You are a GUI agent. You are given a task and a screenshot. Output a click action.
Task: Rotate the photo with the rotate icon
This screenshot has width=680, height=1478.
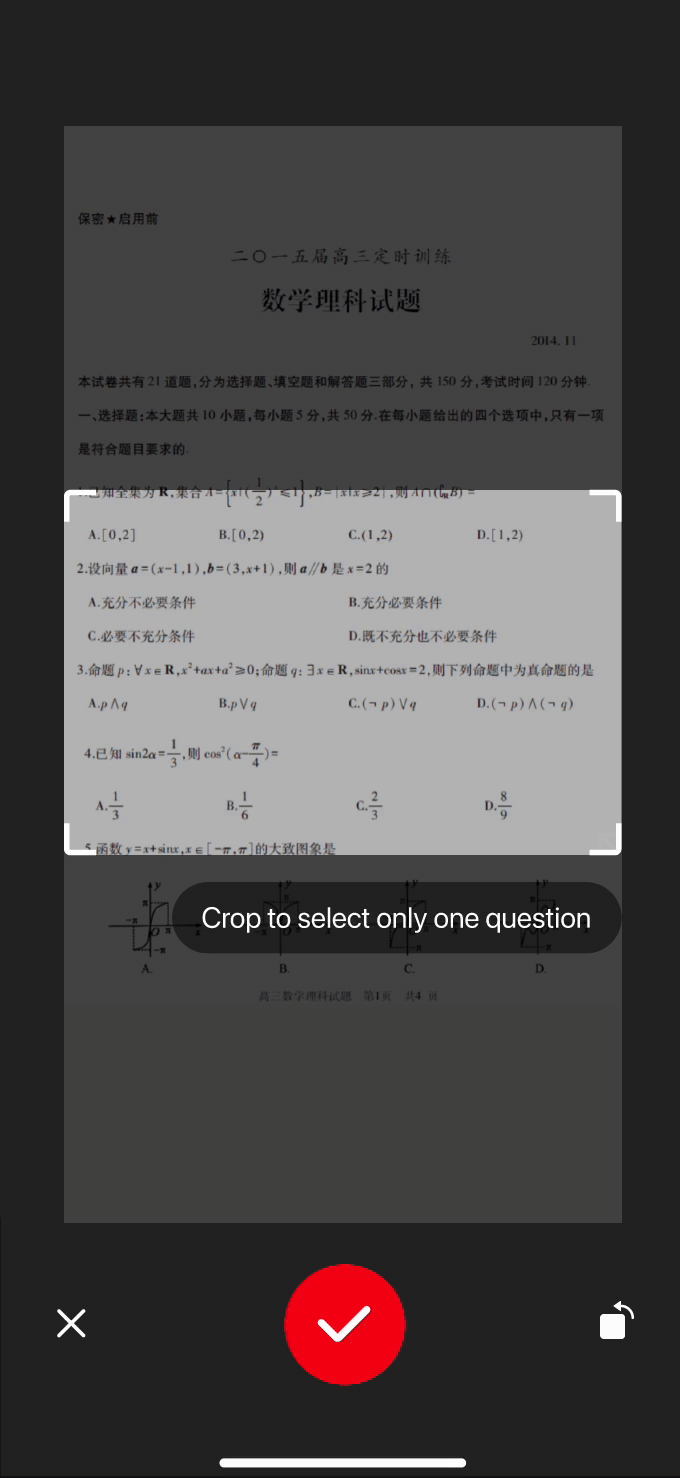coord(616,1321)
